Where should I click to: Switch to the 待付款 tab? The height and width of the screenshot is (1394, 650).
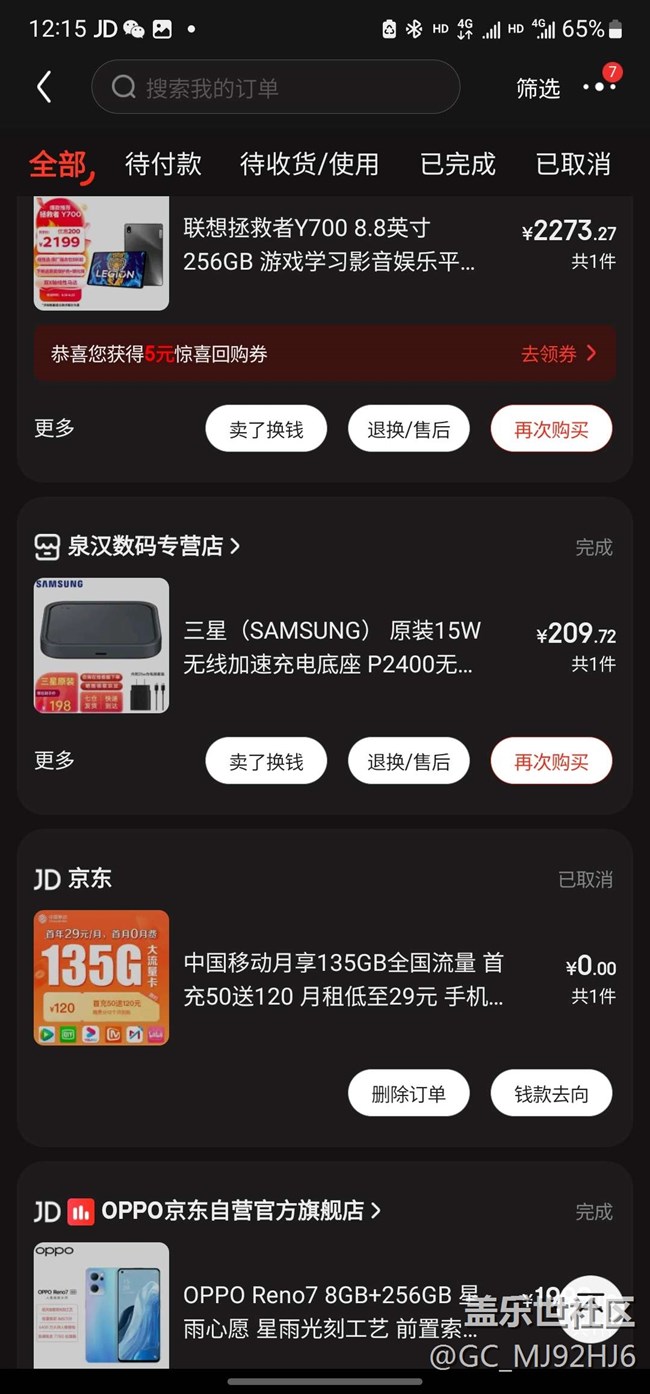pos(163,164)
